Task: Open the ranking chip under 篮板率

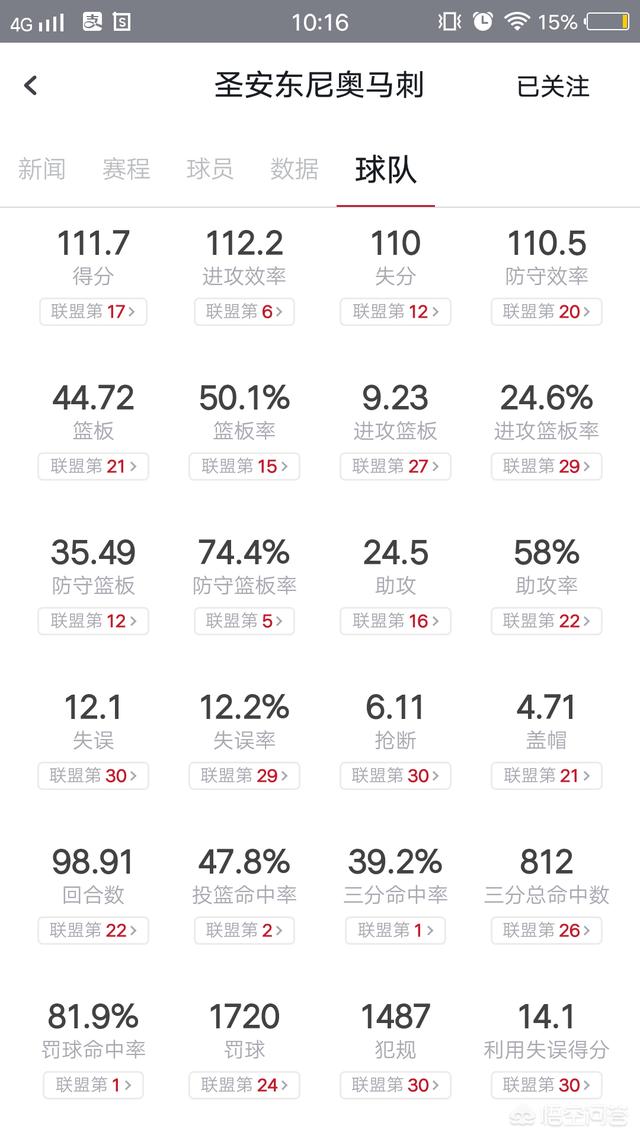Action: (x=244, y=467)
